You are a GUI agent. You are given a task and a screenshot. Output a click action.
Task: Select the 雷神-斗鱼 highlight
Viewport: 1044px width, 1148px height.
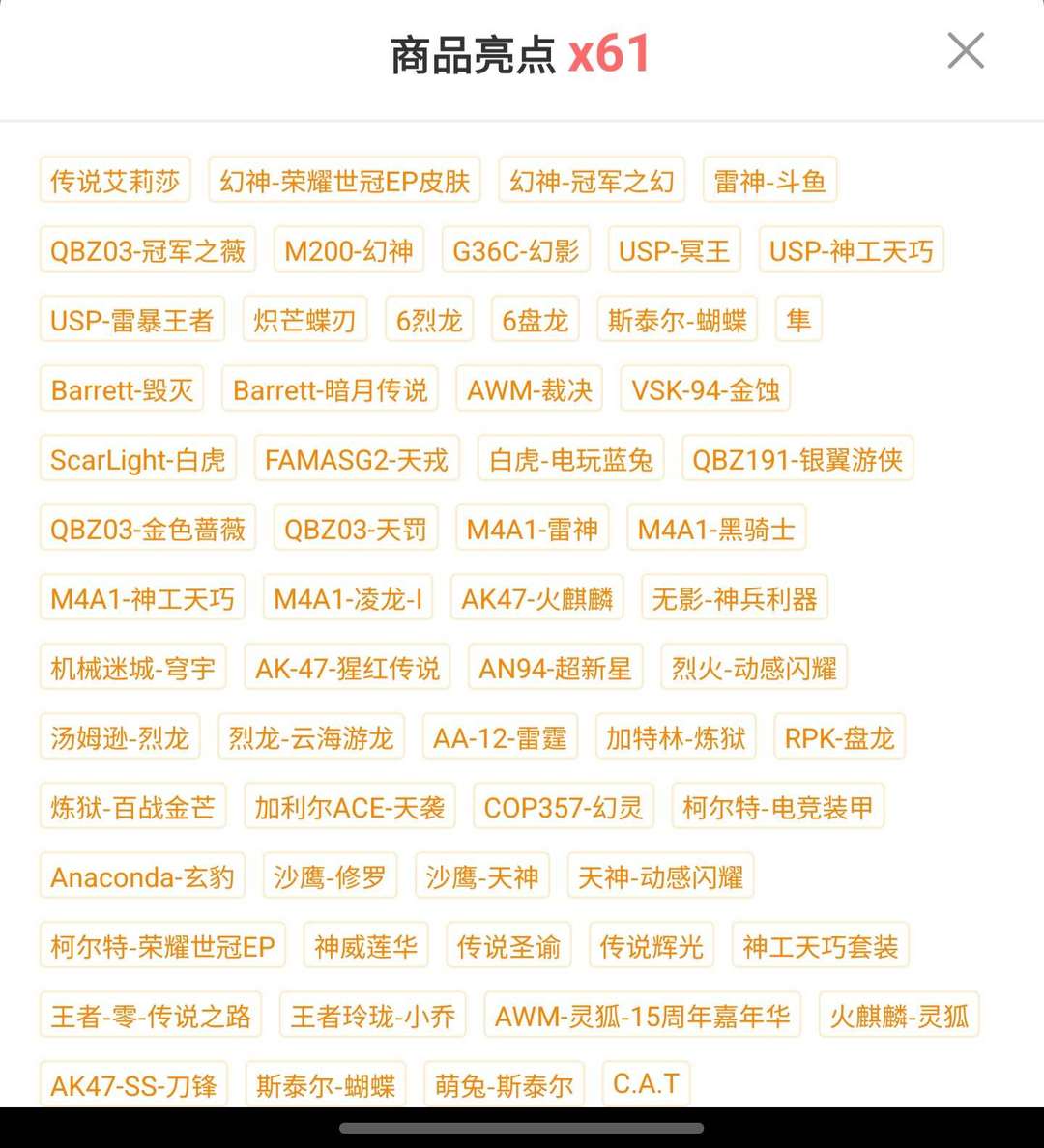(769, 180)
